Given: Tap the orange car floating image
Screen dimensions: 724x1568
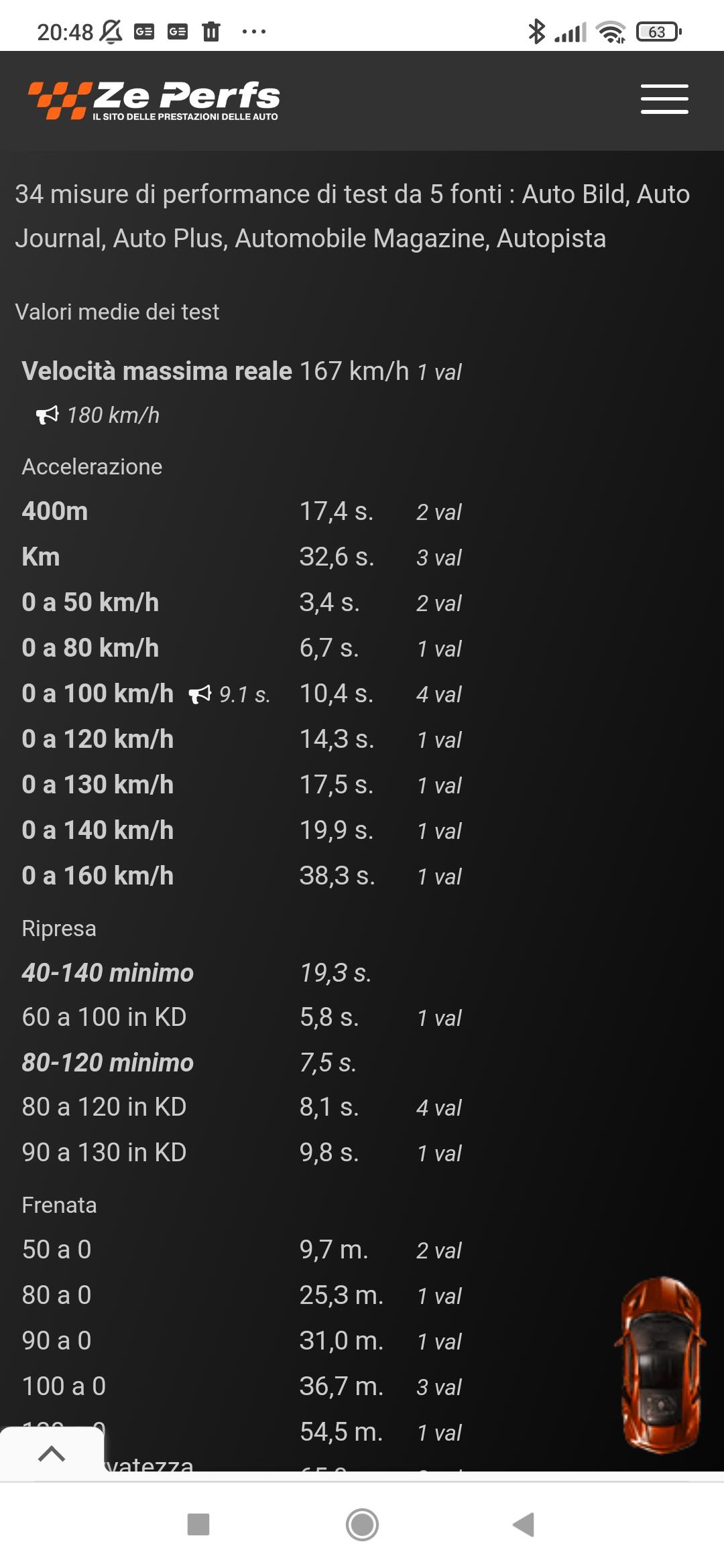Looking at the screenshot, I should (x=660, y=1365).
